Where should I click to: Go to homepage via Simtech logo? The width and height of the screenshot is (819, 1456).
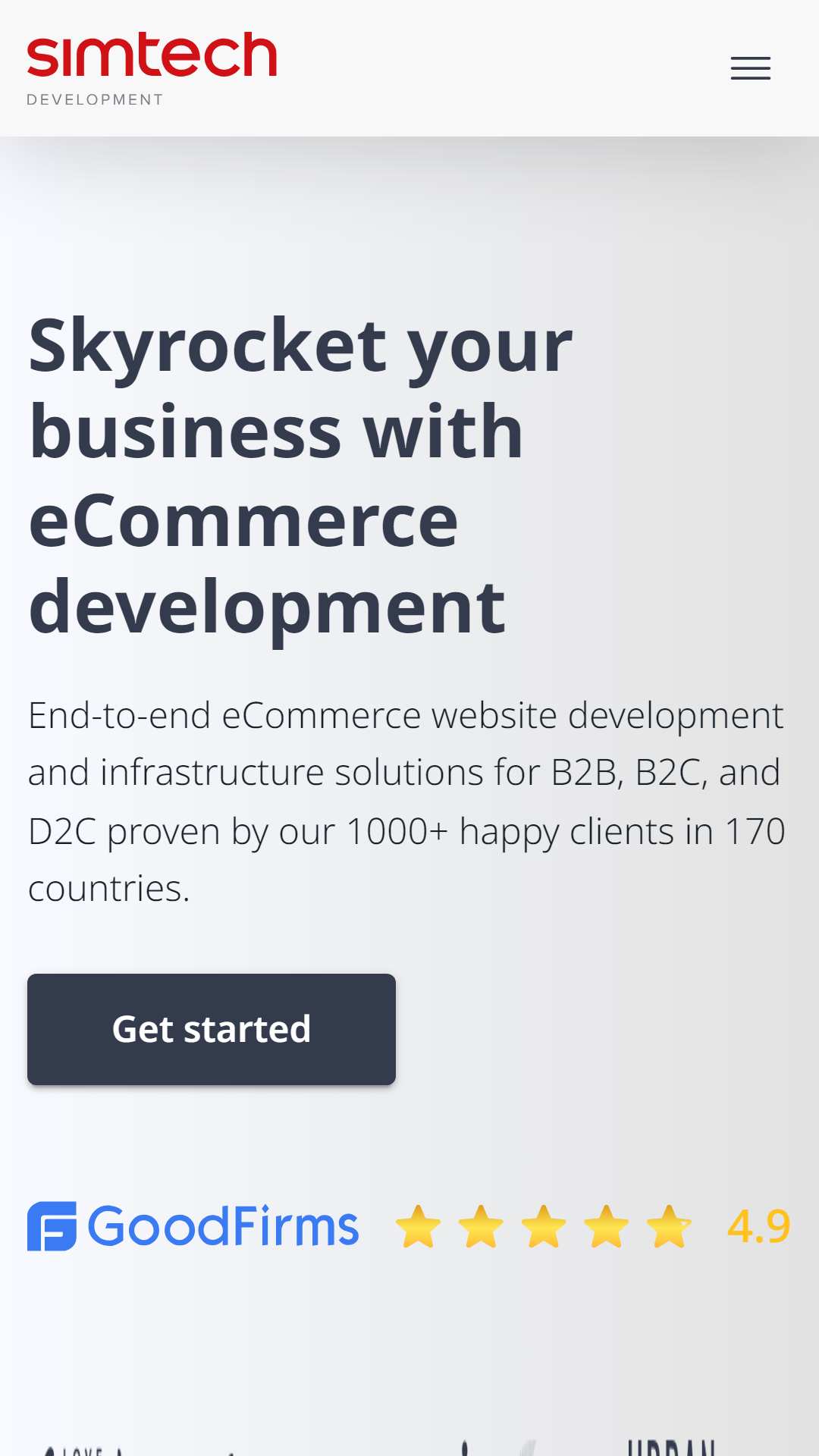[152, 68]
